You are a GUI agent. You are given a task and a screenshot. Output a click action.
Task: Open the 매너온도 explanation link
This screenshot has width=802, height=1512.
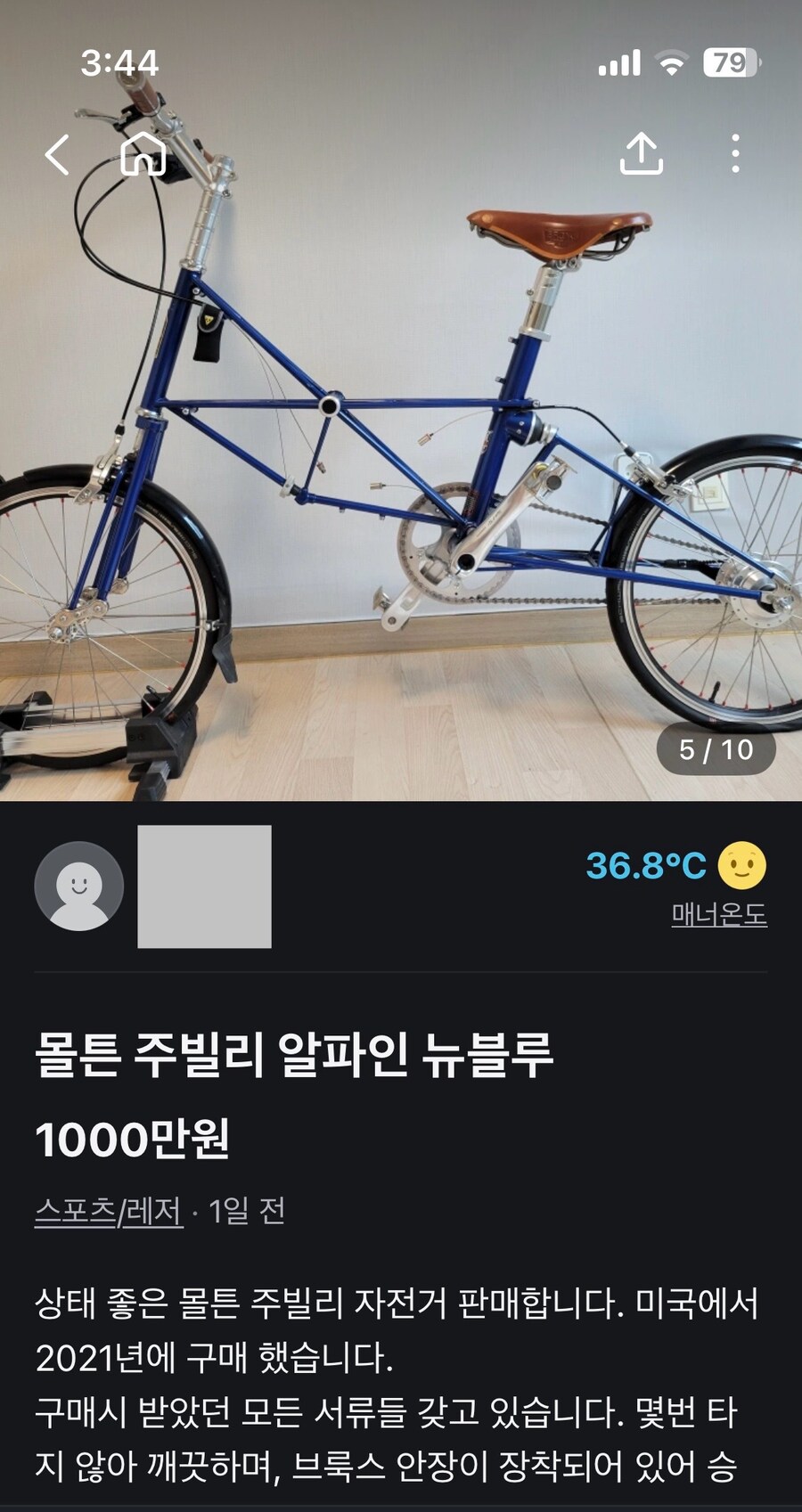[x=718, y=915]
